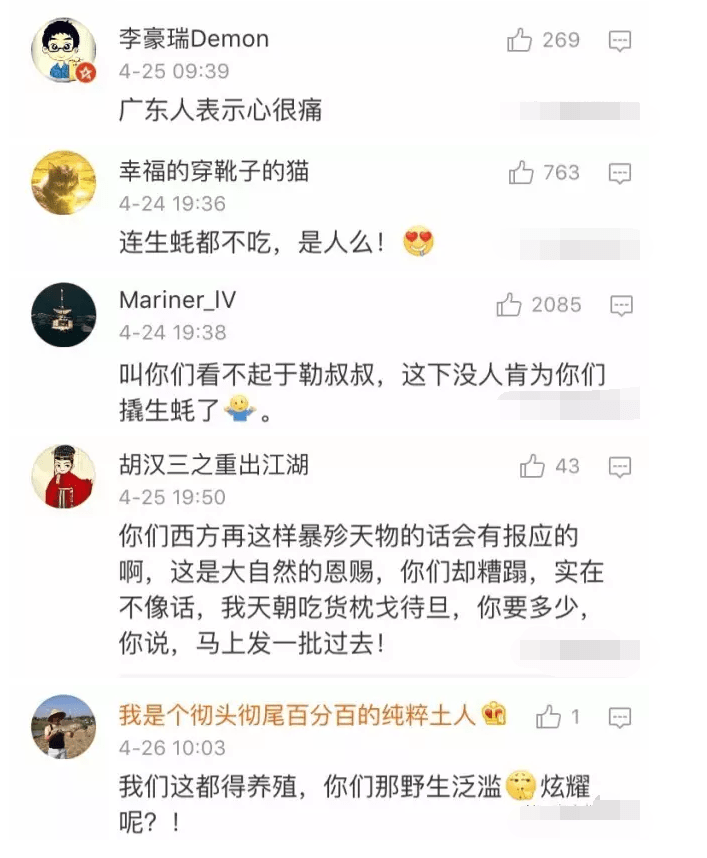Viewport: 707px width, 858px height.
Task: Like Mariner_IV's comment
Action: pos(509,304)
